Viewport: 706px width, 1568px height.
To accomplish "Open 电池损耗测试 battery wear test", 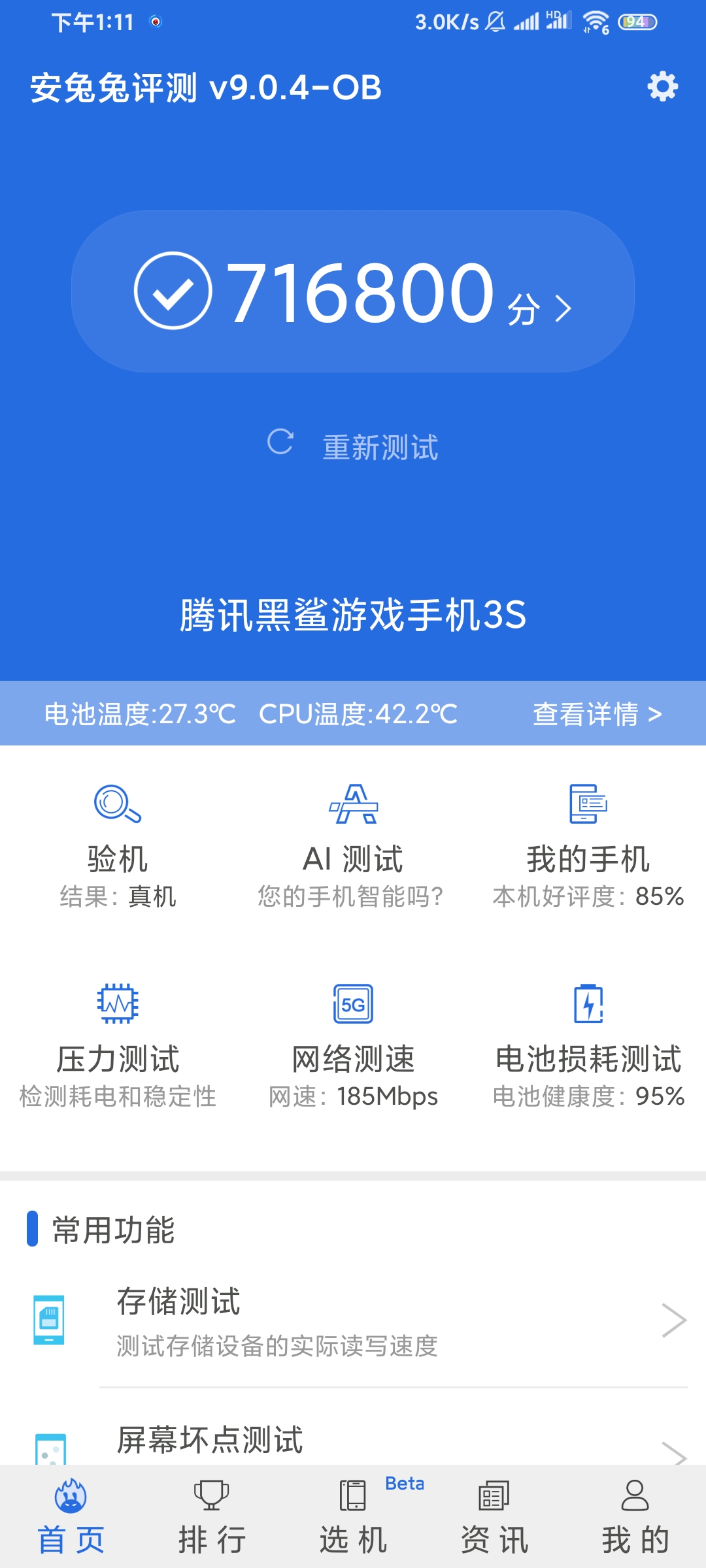I will coord(588,1046).
